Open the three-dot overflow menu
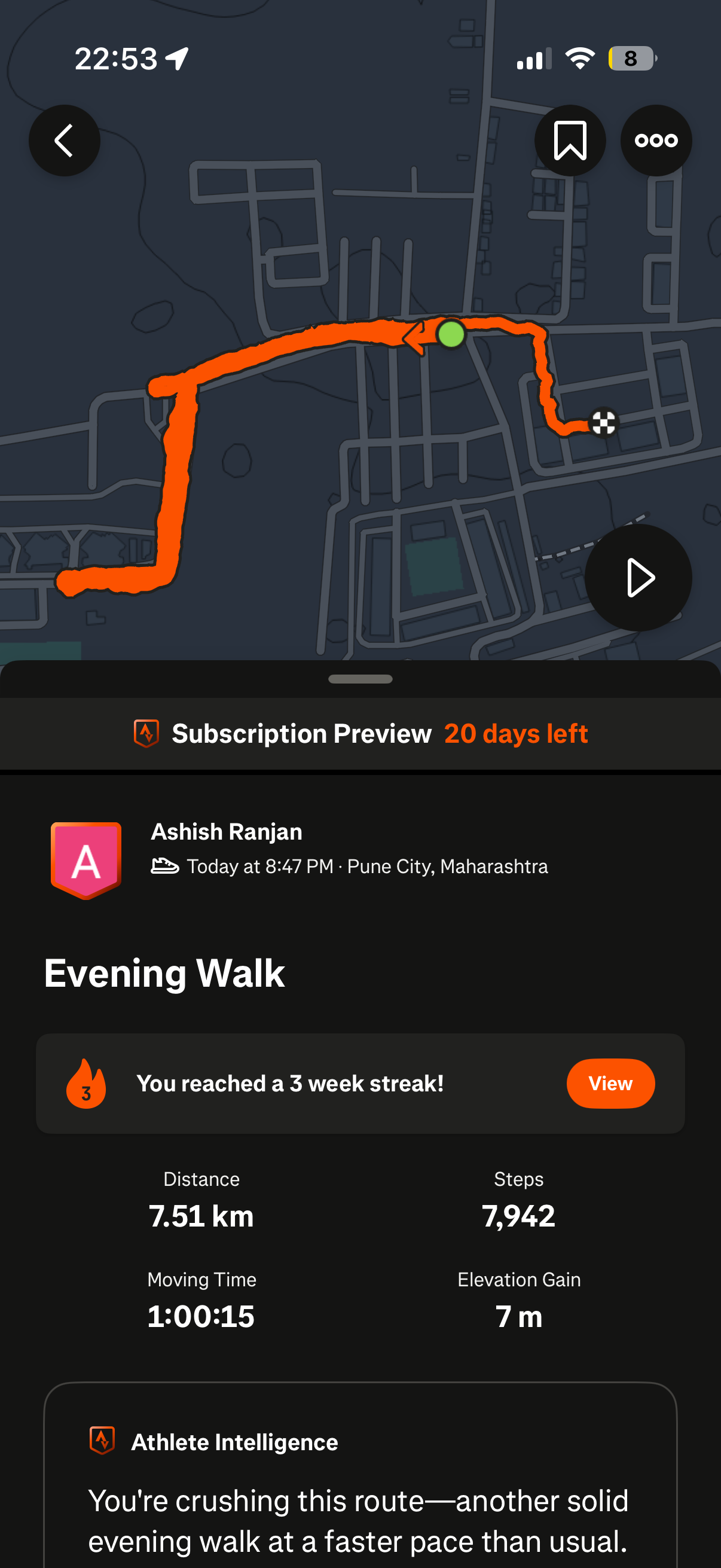This screenshot has height=1568, width=721. coord(655,141)
